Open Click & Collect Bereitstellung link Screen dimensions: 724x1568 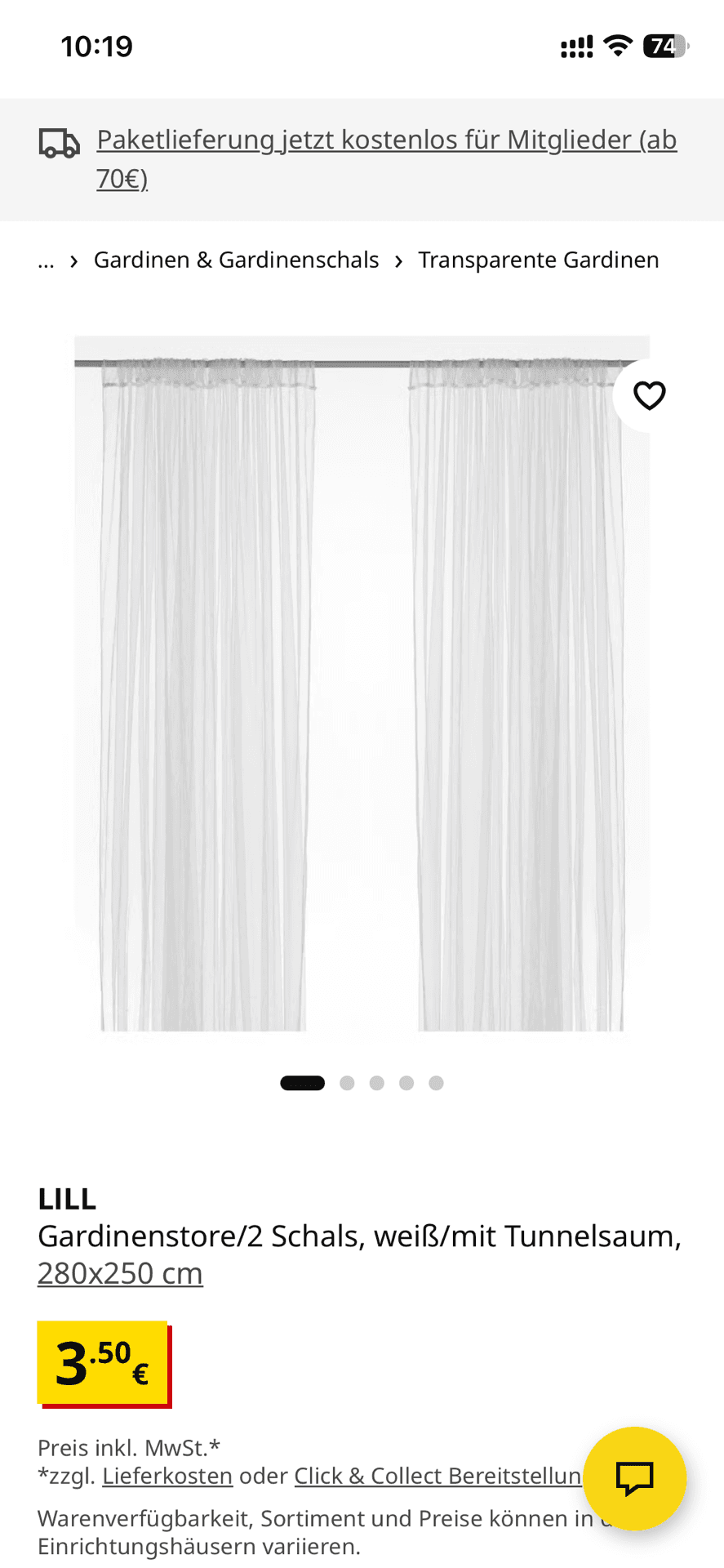[437, 1476]
